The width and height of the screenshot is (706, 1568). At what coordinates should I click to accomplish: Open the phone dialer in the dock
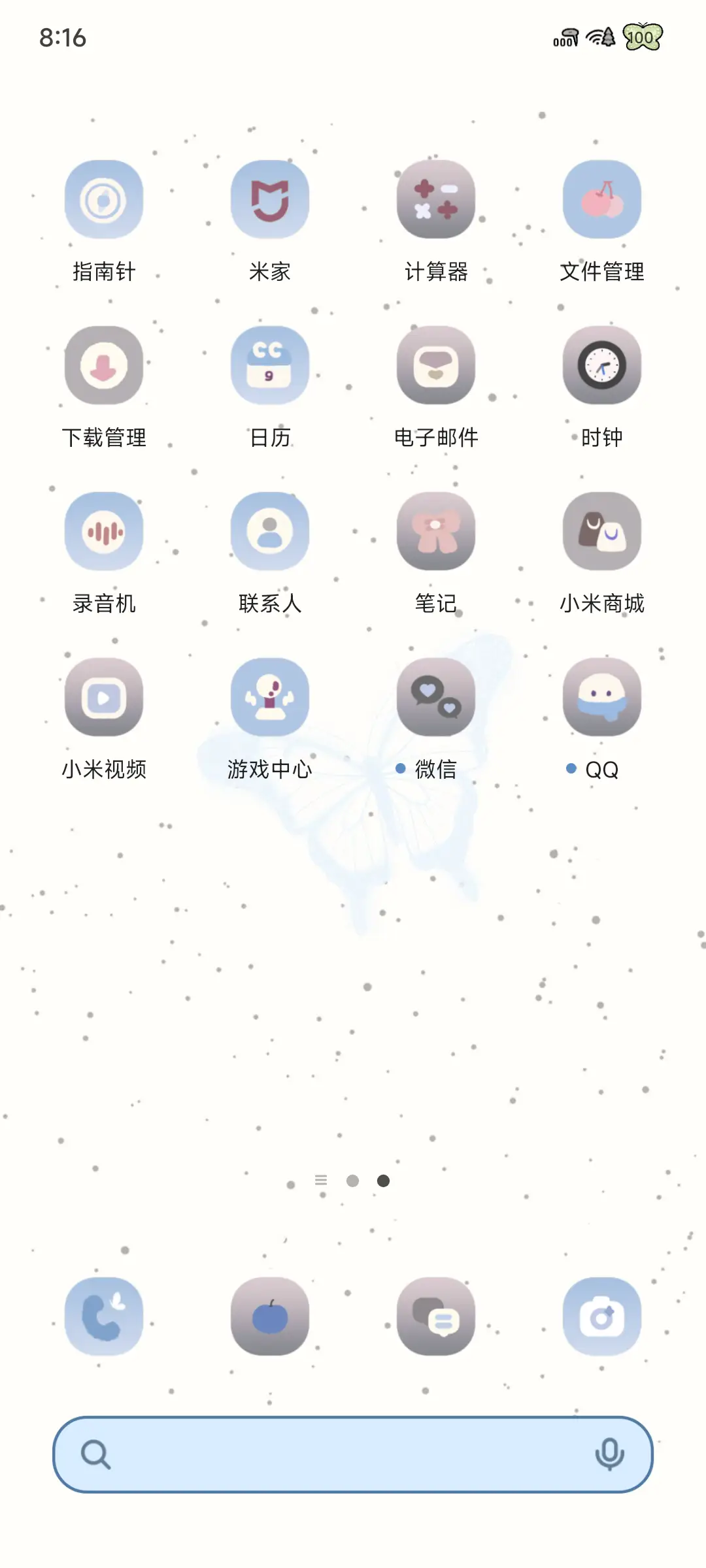pos(103,1316)
